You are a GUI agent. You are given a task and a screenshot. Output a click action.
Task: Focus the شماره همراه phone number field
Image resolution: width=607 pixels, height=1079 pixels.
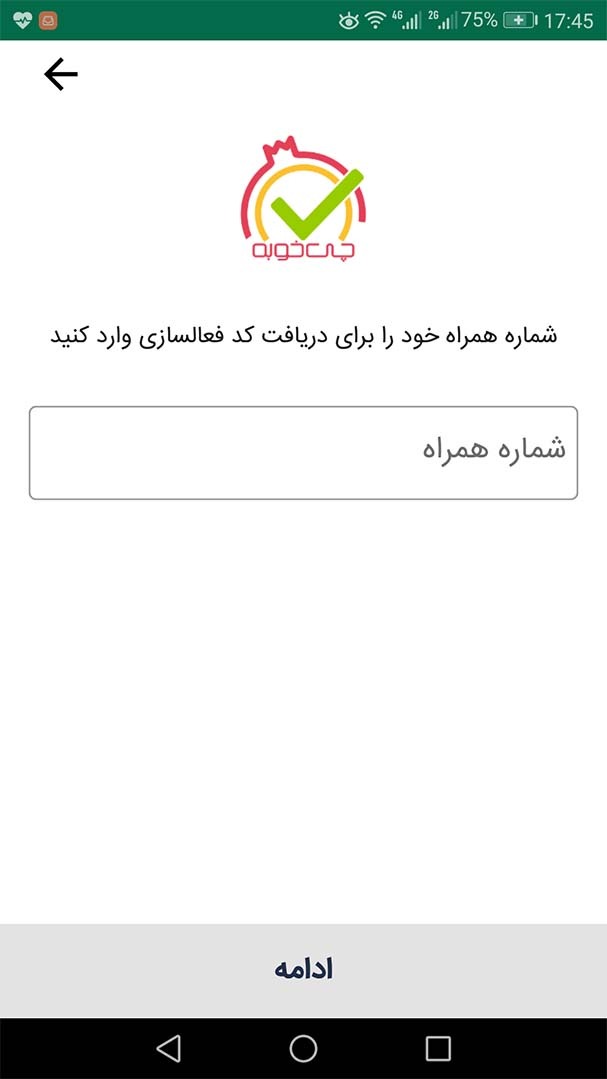(x=303, y=452)
